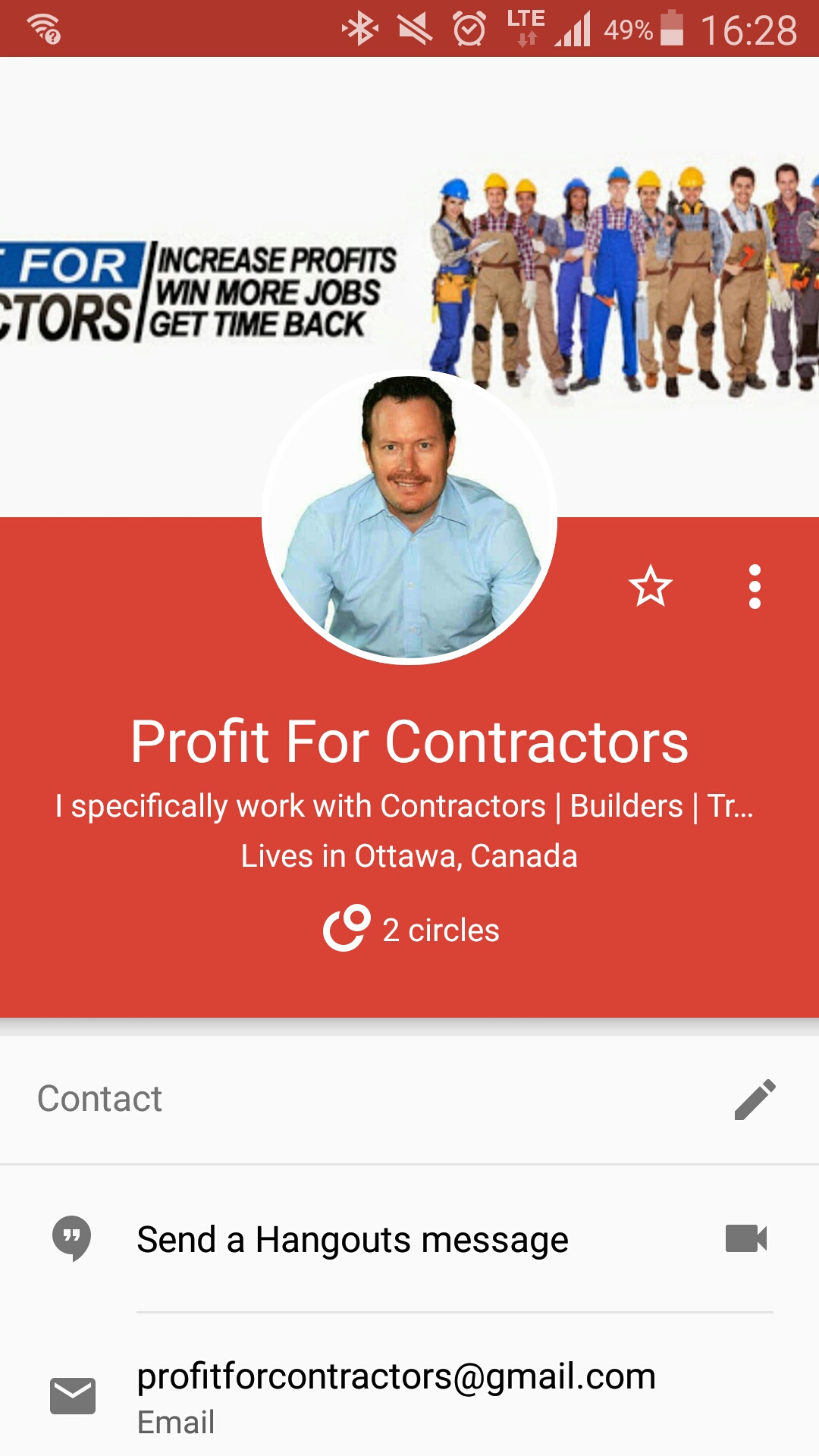Open the three-dot overflow menu

click(755, 586)
